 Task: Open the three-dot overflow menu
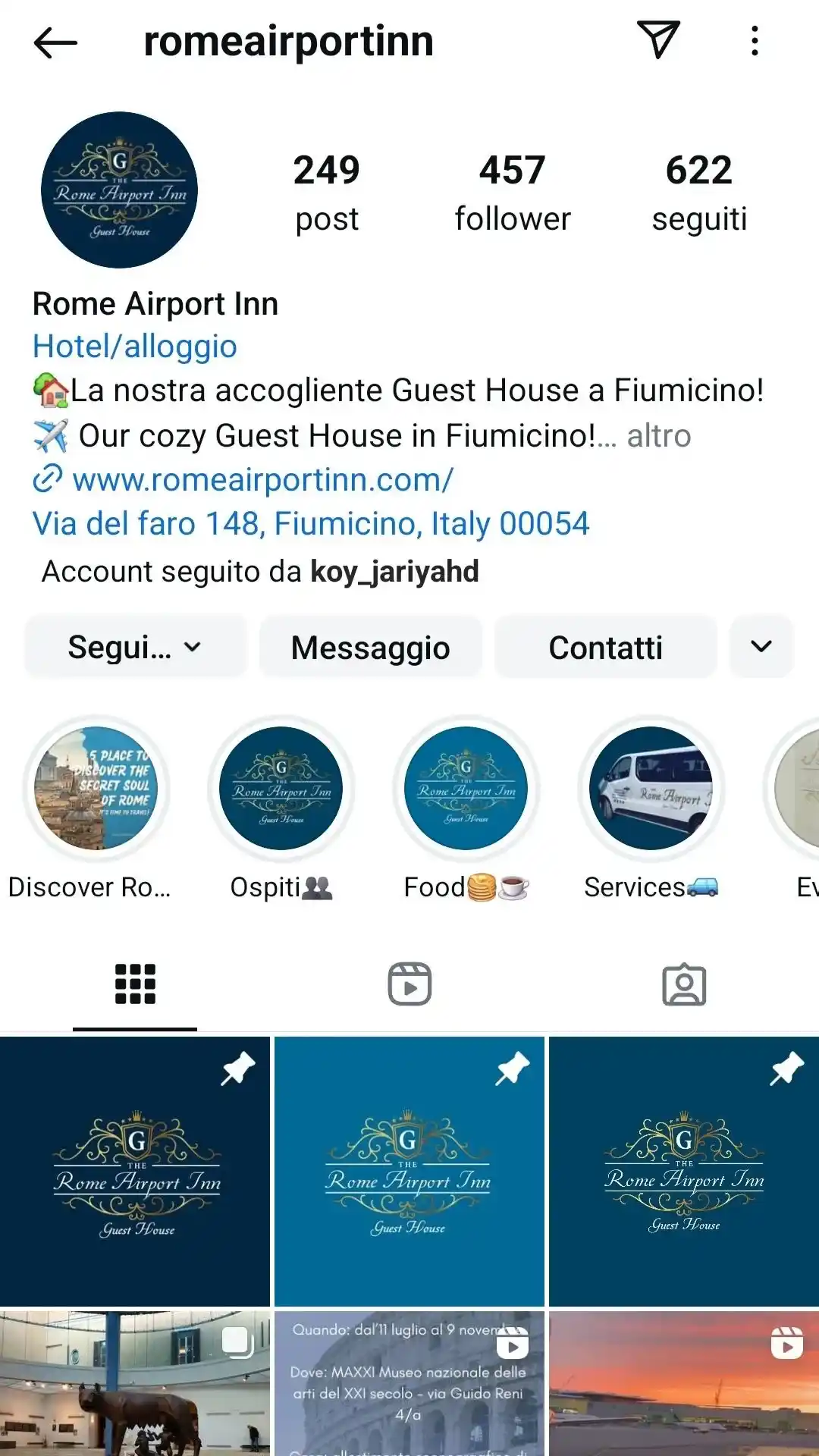pyautogui.click(x=754, y=41)
